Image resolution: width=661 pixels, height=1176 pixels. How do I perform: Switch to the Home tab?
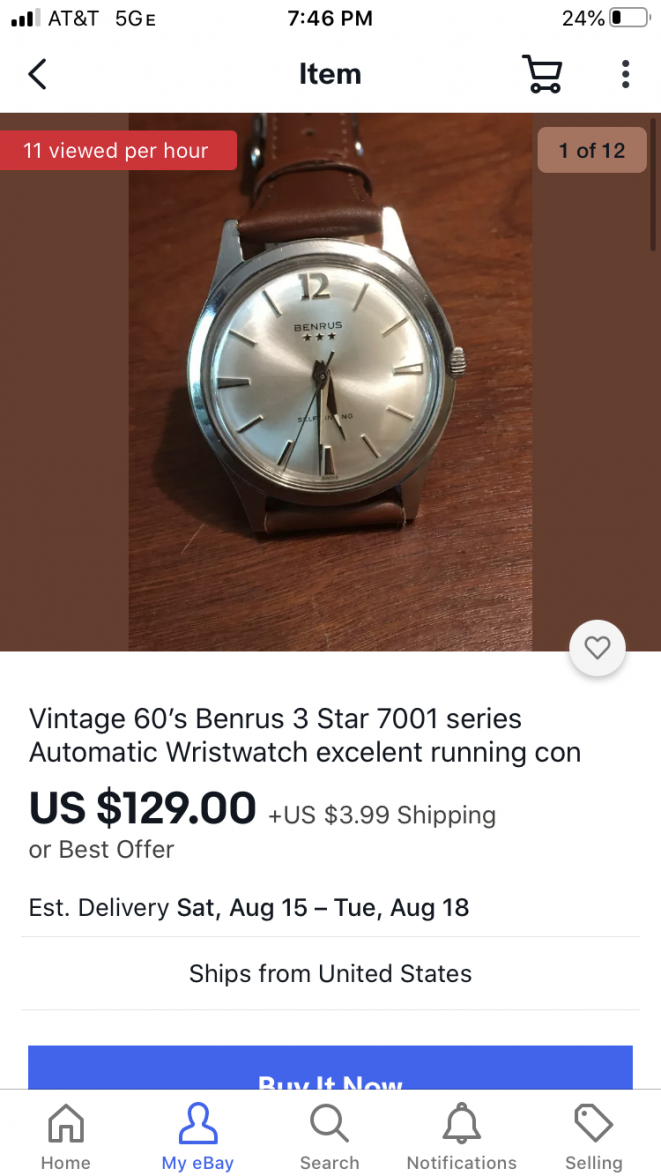(x=66, y=1138)
